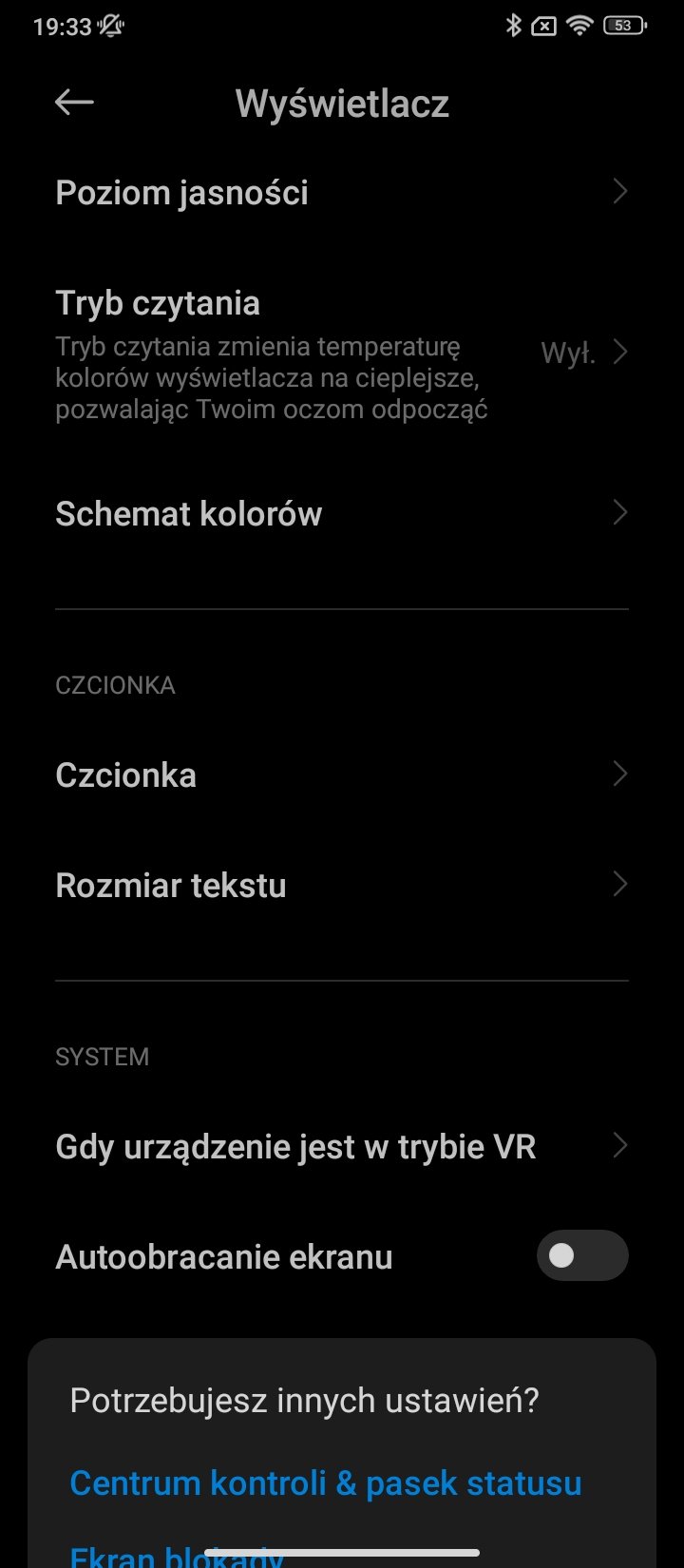Open the Ekran blokady link
The width and height of the screenshot is (684, 1568).
tap(177, 1555)
